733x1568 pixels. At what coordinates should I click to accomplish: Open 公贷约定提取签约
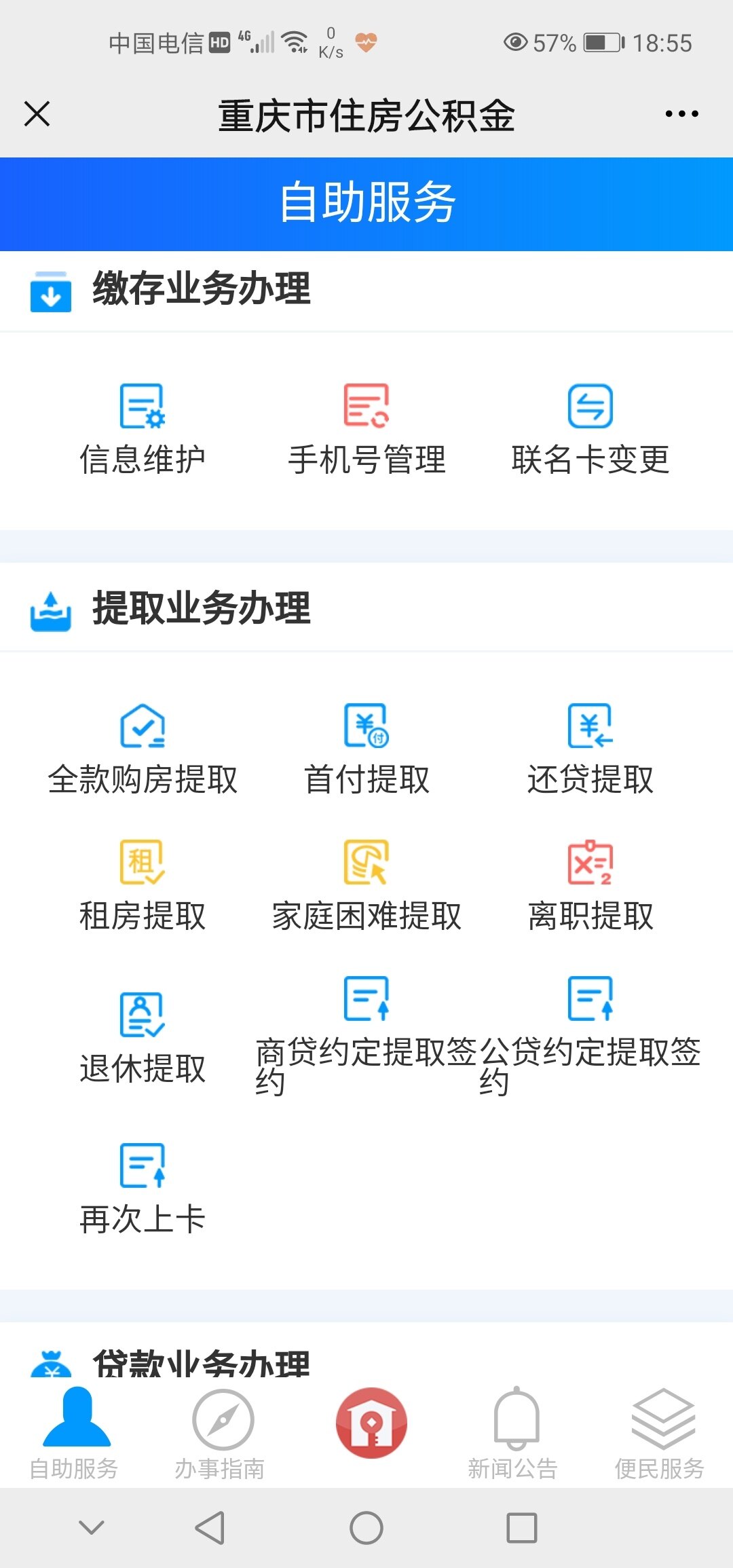590,1035
